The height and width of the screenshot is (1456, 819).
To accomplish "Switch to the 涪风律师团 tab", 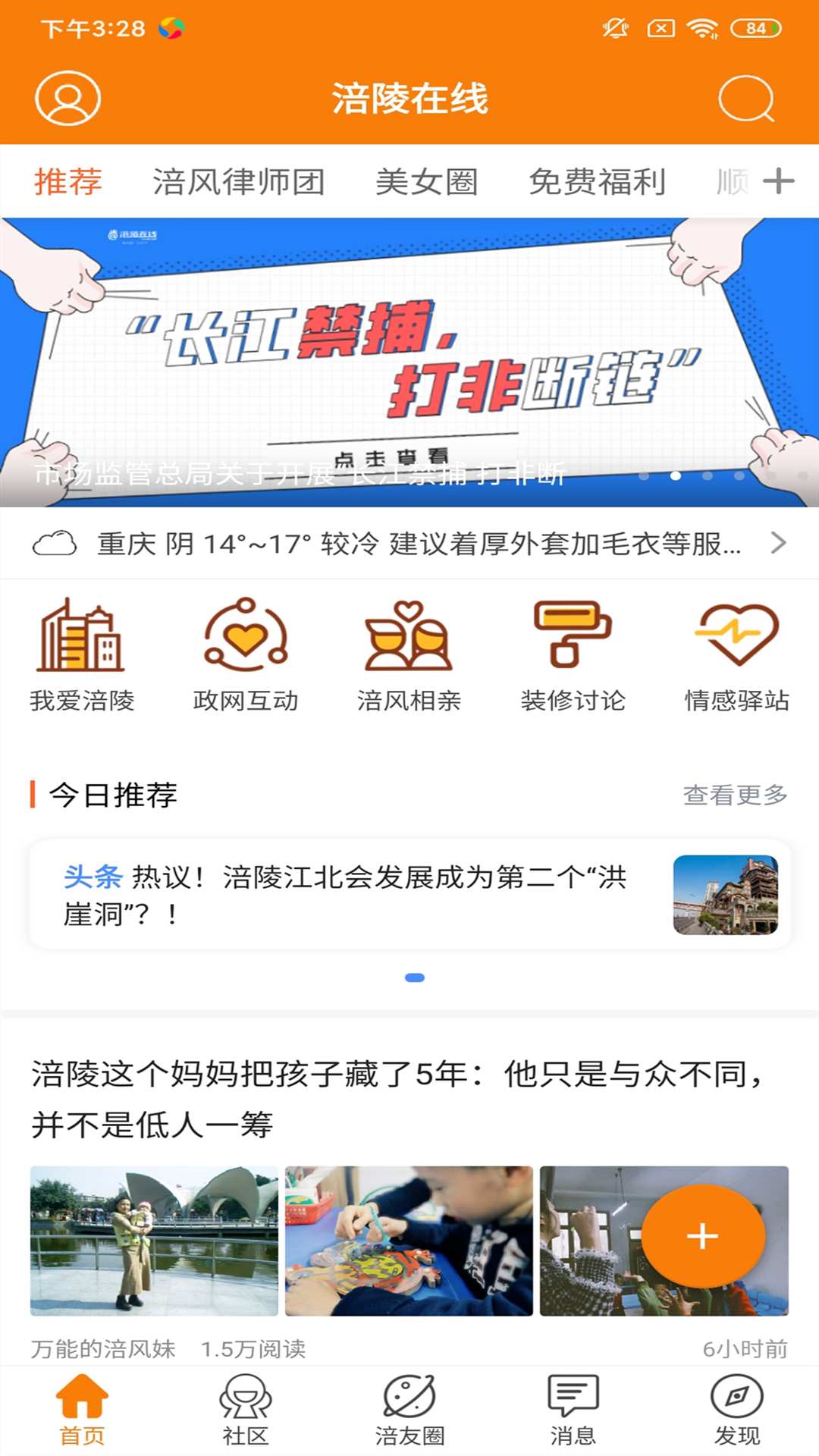I will (x=239, y=182).
